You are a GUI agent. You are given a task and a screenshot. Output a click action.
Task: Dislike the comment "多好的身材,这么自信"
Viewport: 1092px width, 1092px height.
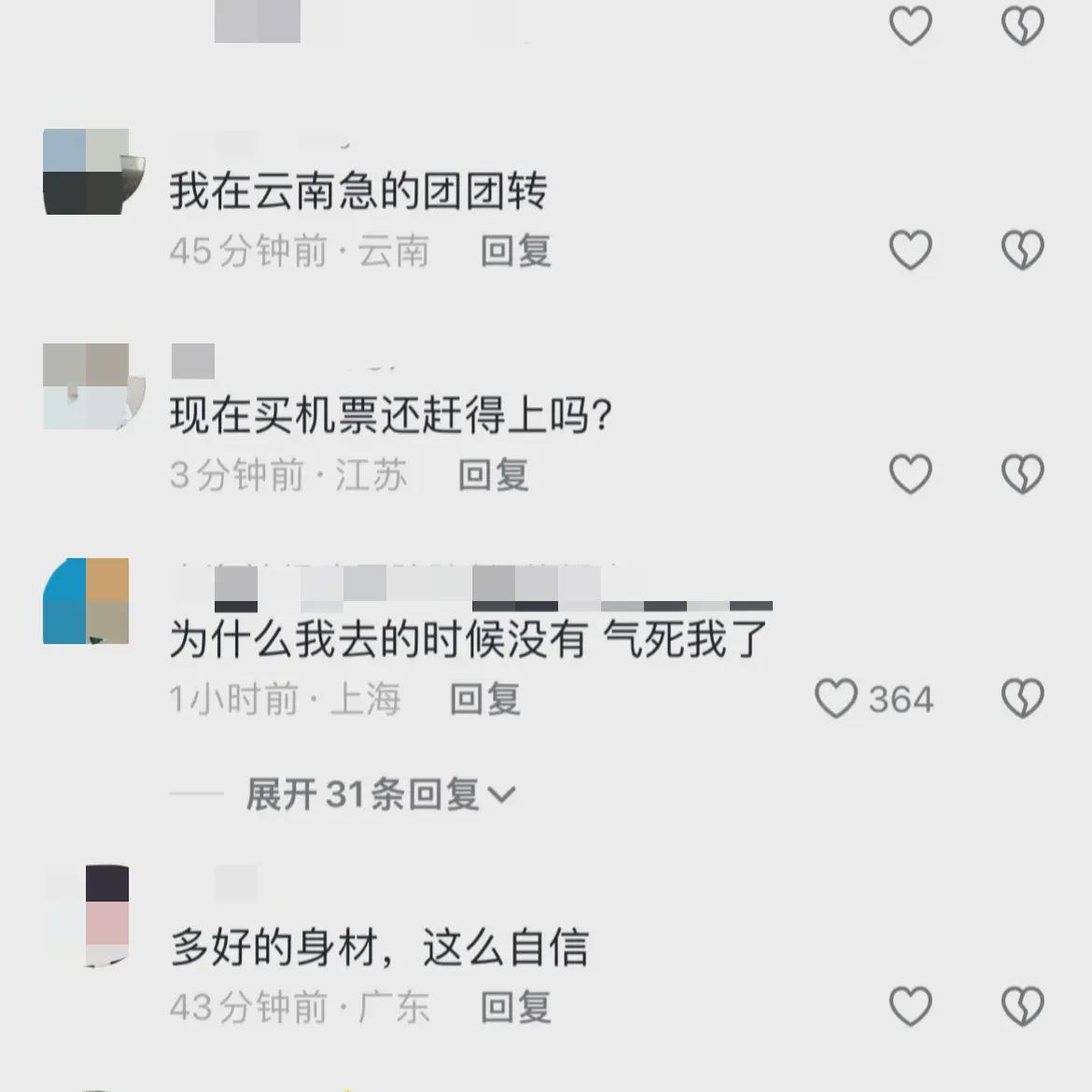point(1022,1006)
